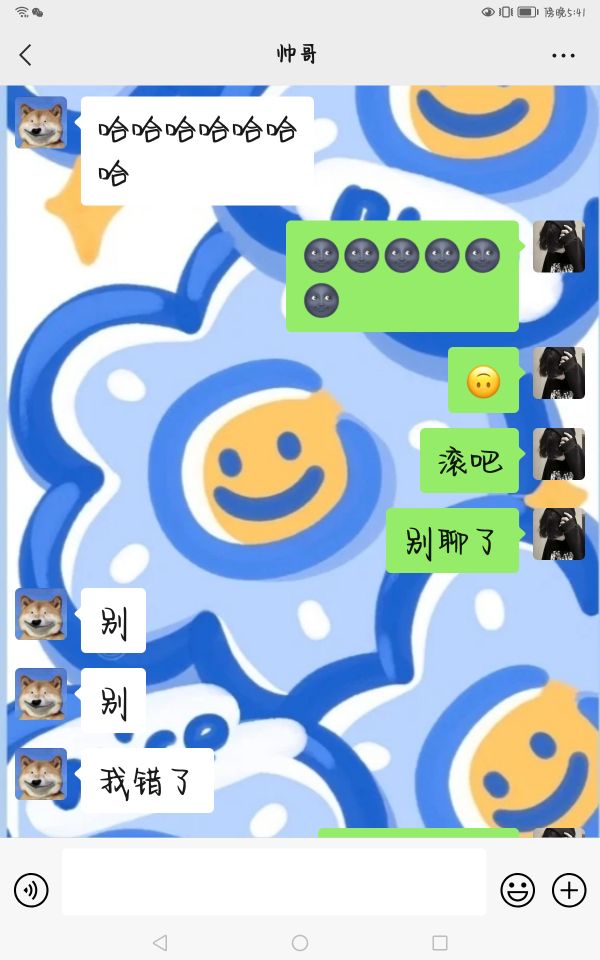
Task: Switch to voice message input
Action: (31, 890)
